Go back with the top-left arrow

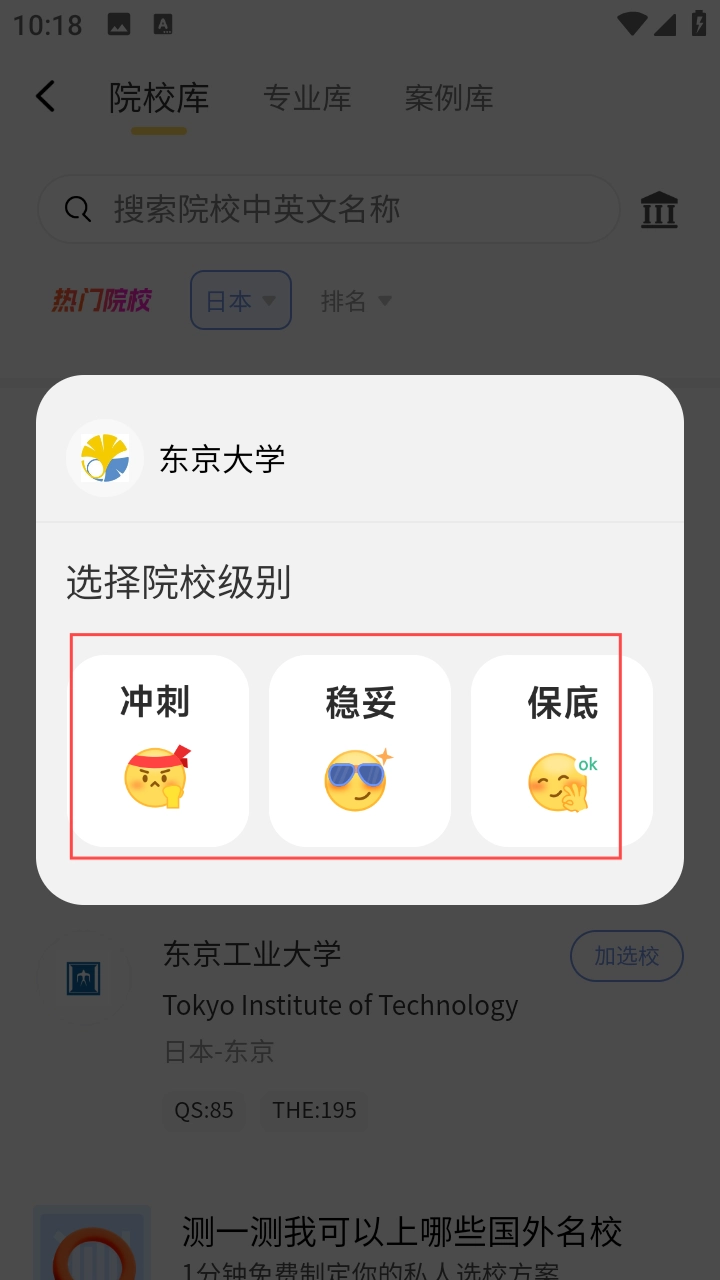46,97
